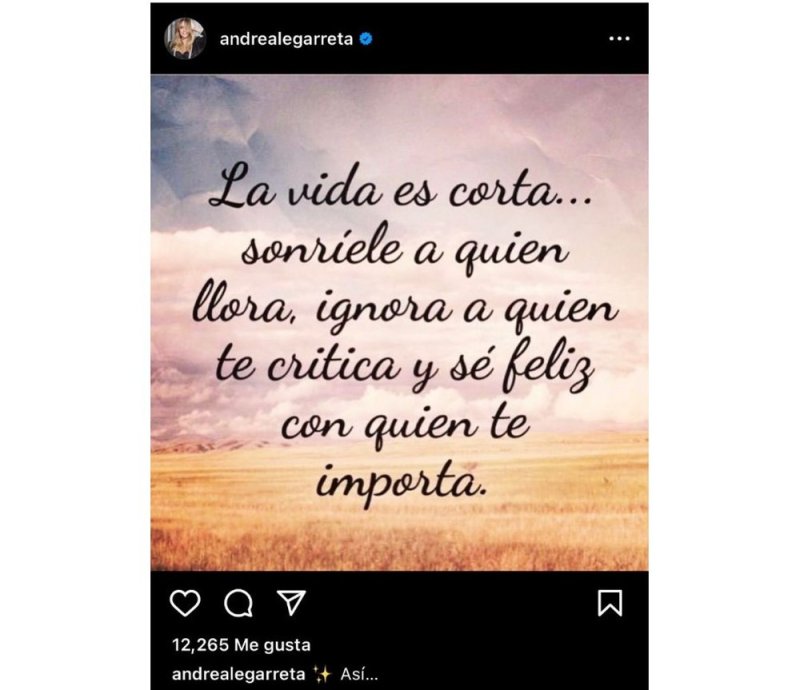The image size is (800, 690).
Task: Open comments via the speech bubble icon
Action: tap(238, 603)
